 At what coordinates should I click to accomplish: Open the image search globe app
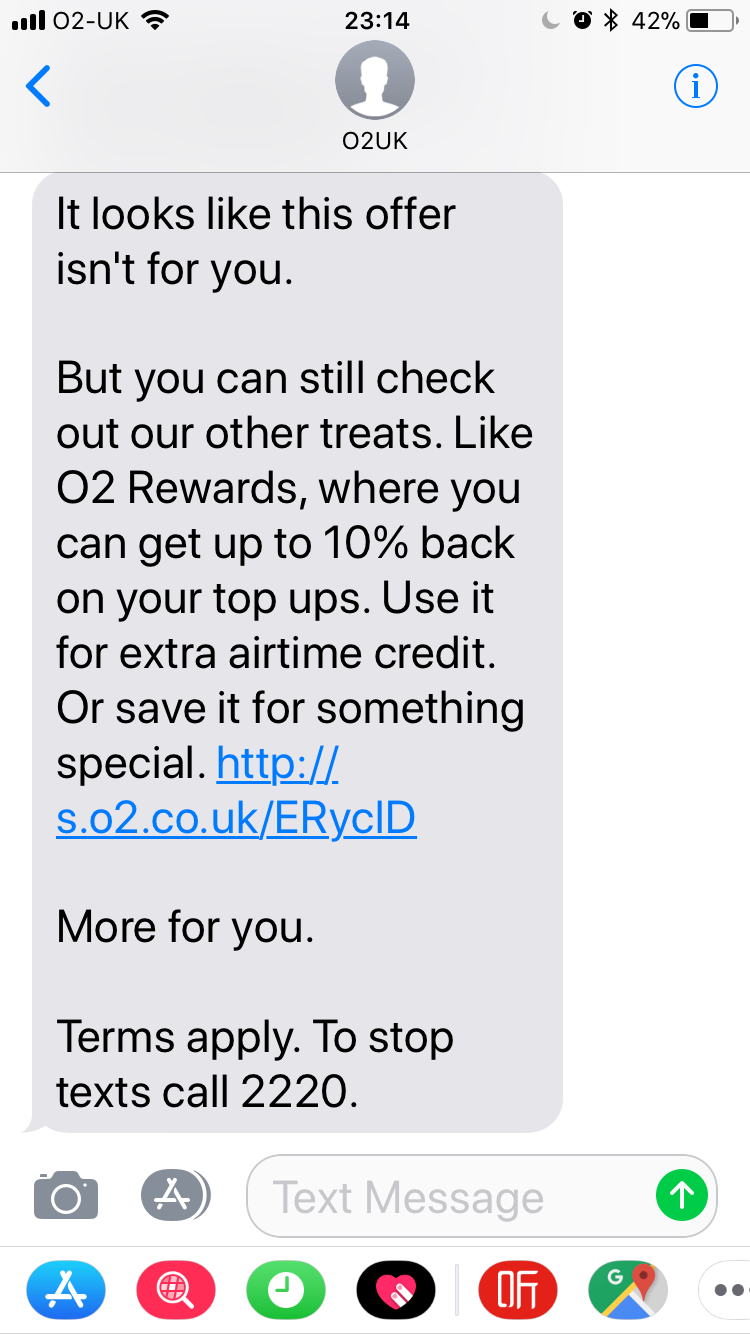point(176,1291)
